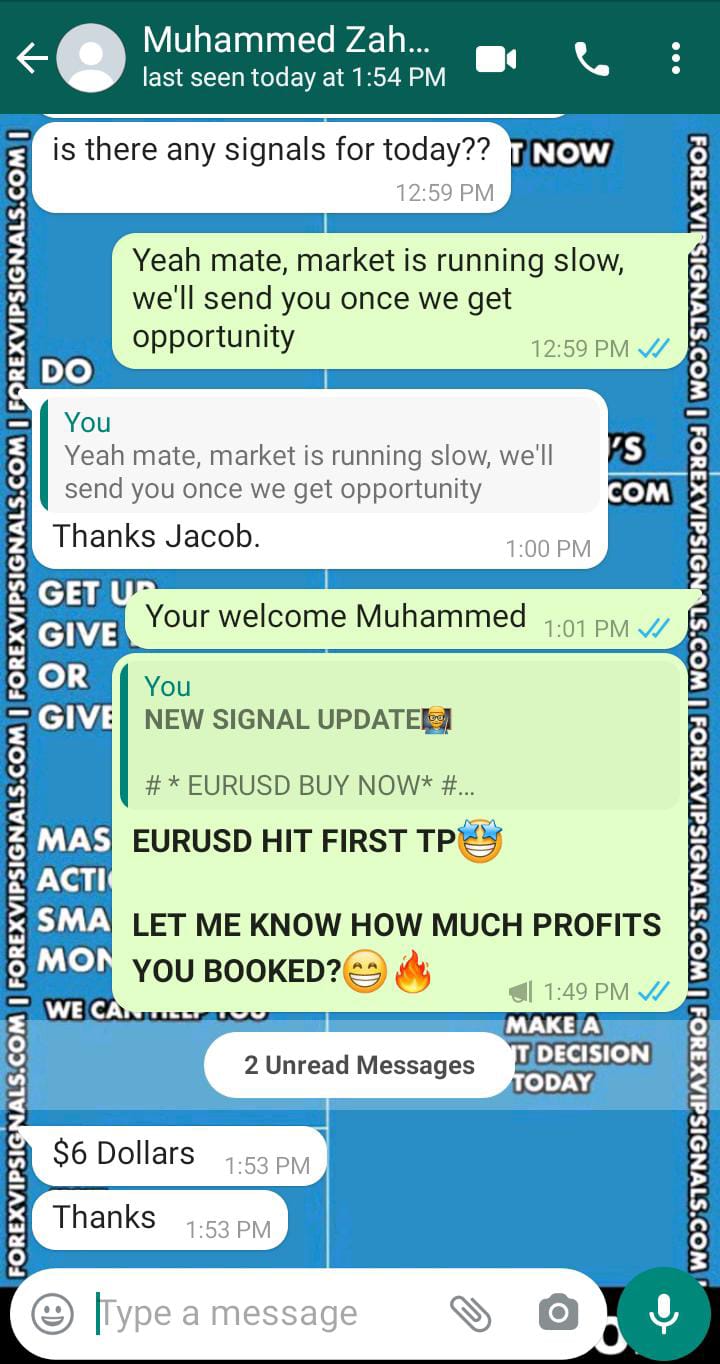Go back to the chats list

pos(31,59)
